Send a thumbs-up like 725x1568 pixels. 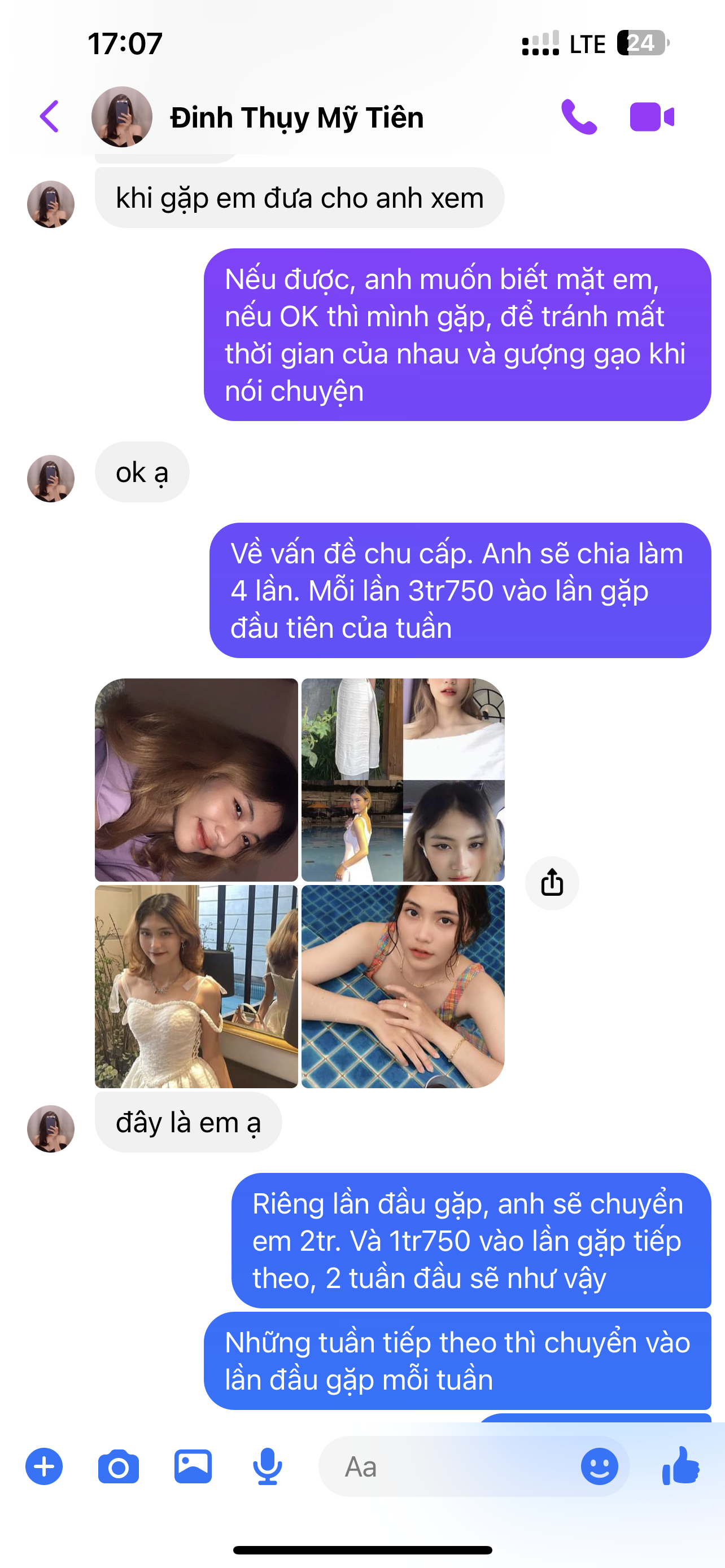coord(680,1466)
